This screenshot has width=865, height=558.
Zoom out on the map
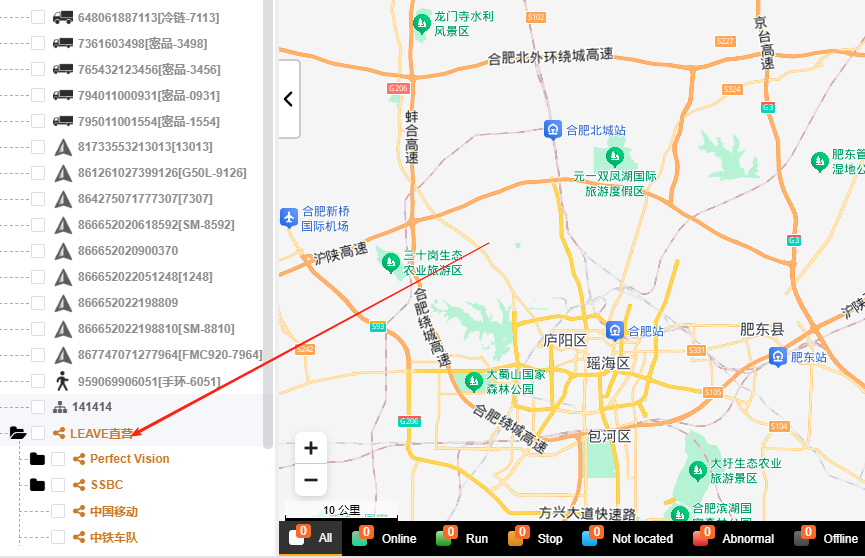310,480
